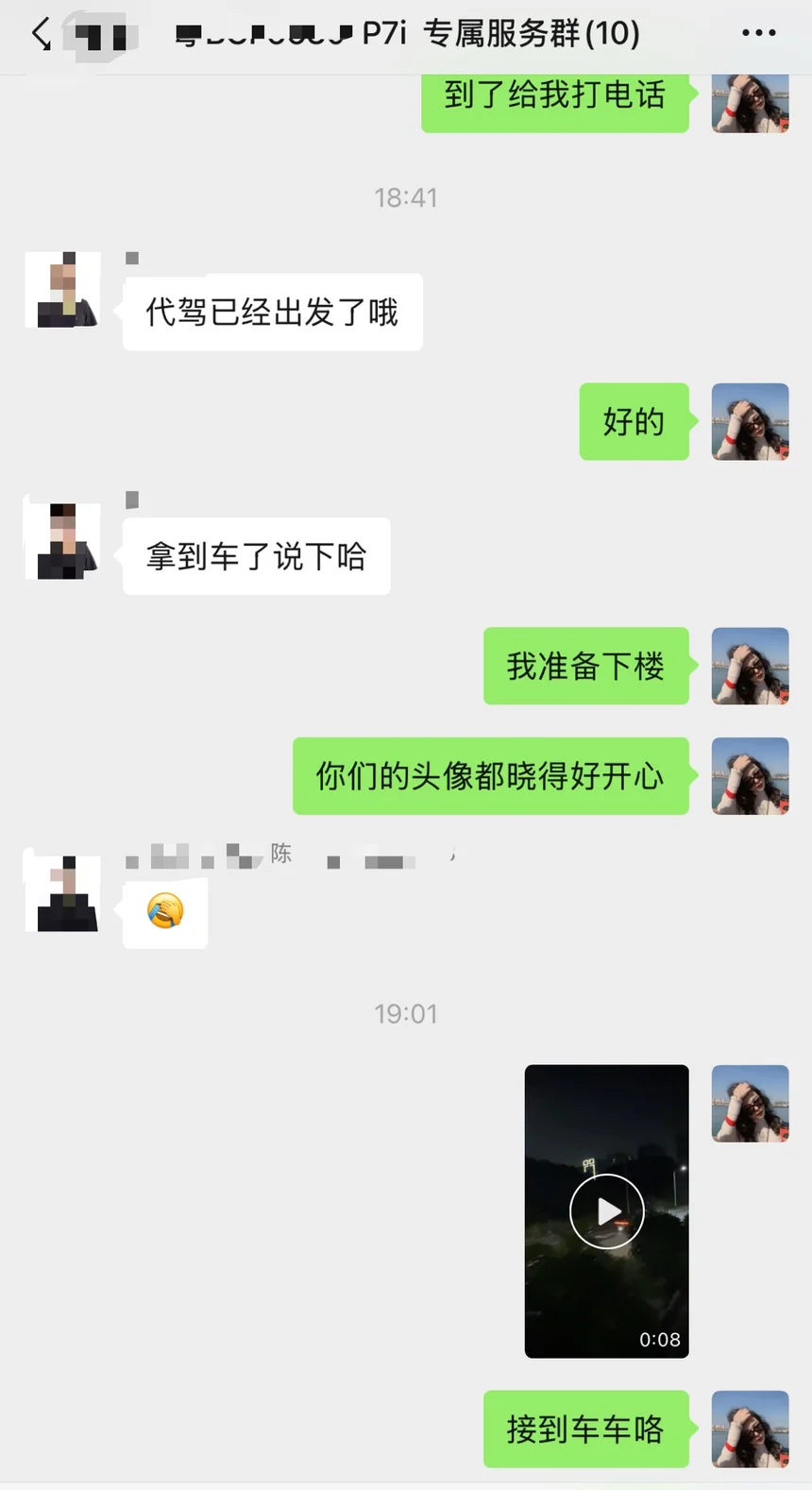Open profile beside the laughing-crying emoji message
812x1490 pixels.
pos(63,892)
